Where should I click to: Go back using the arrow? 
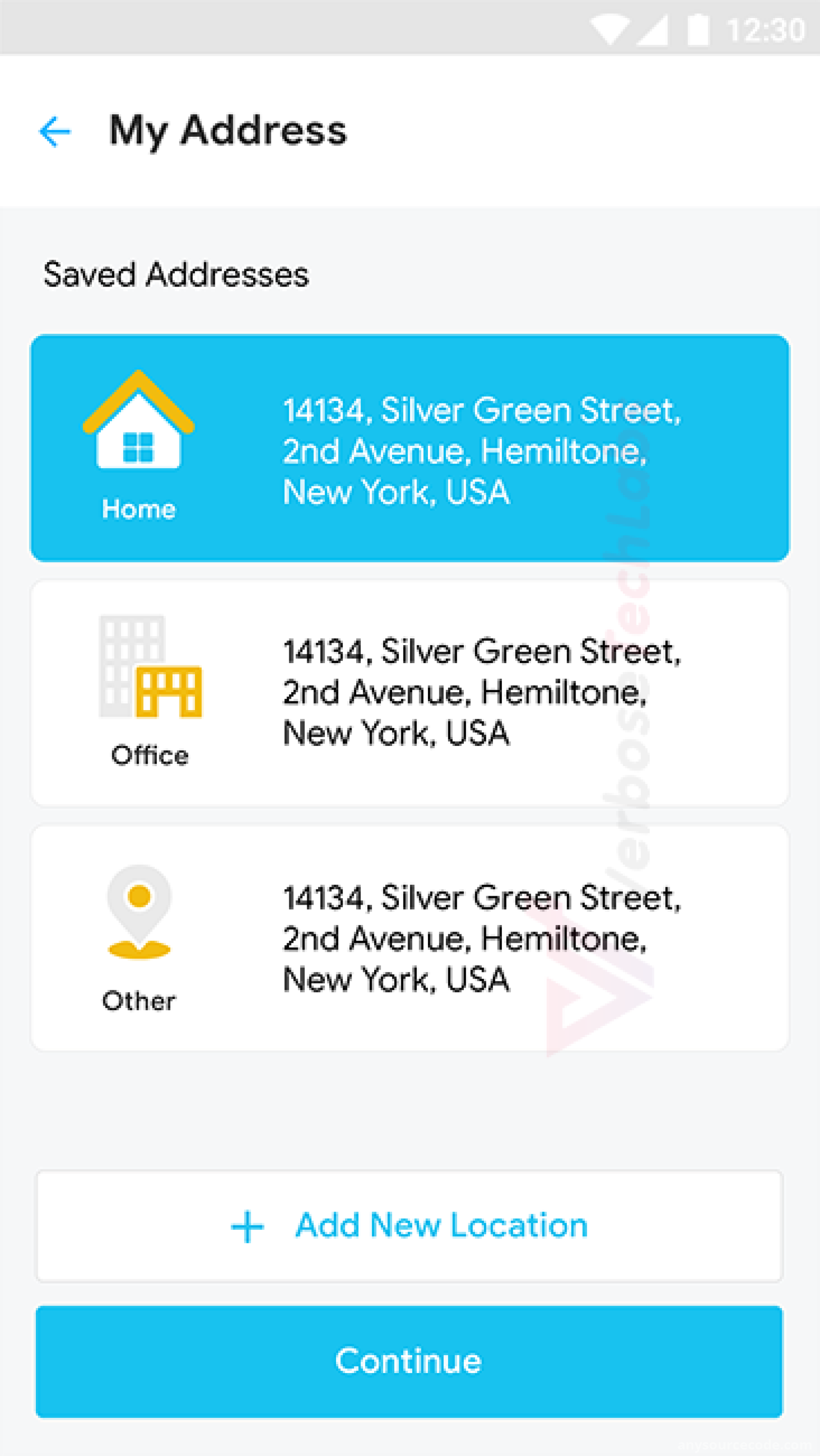(x=55, y=132)
